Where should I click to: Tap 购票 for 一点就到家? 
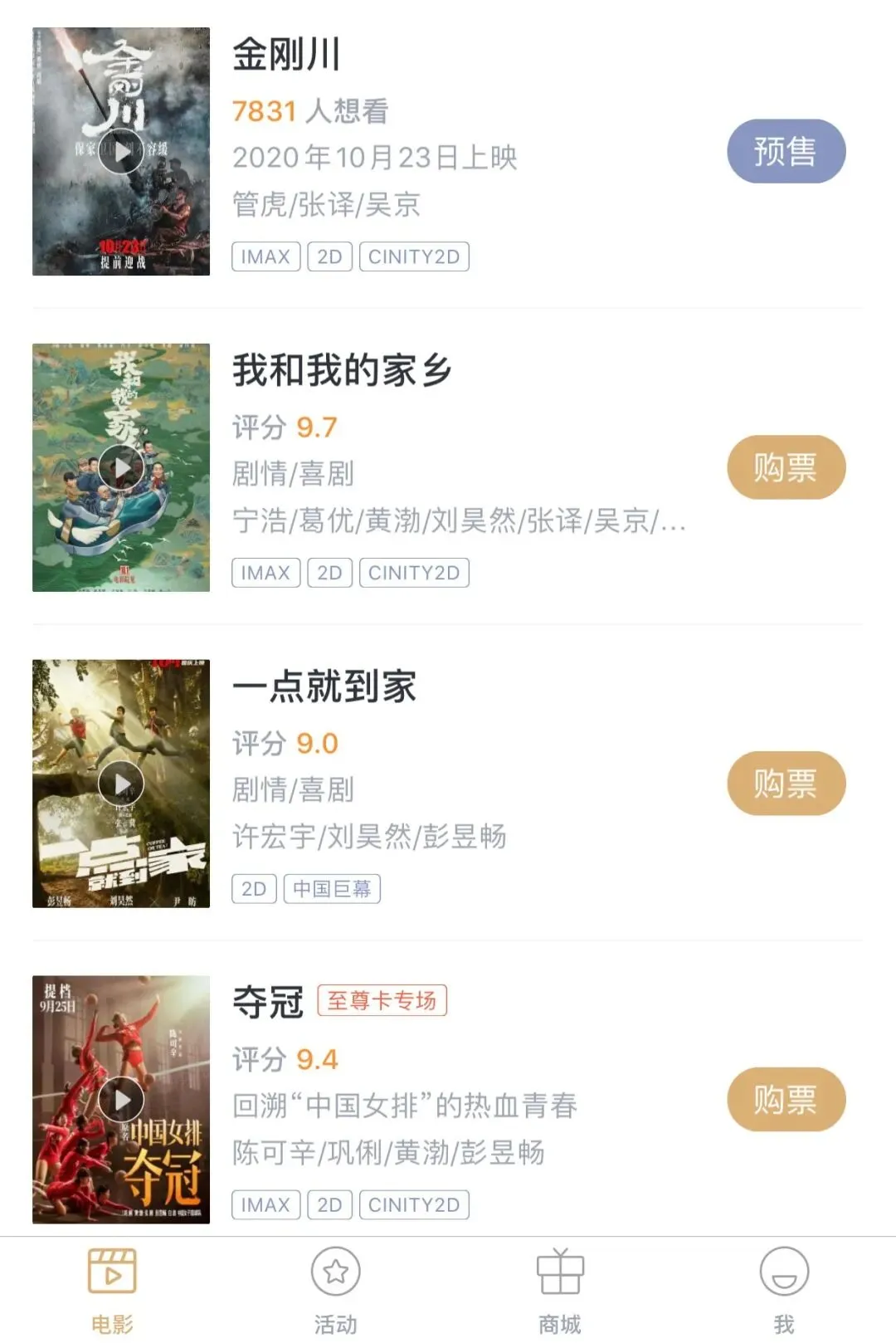click(786, 784)
